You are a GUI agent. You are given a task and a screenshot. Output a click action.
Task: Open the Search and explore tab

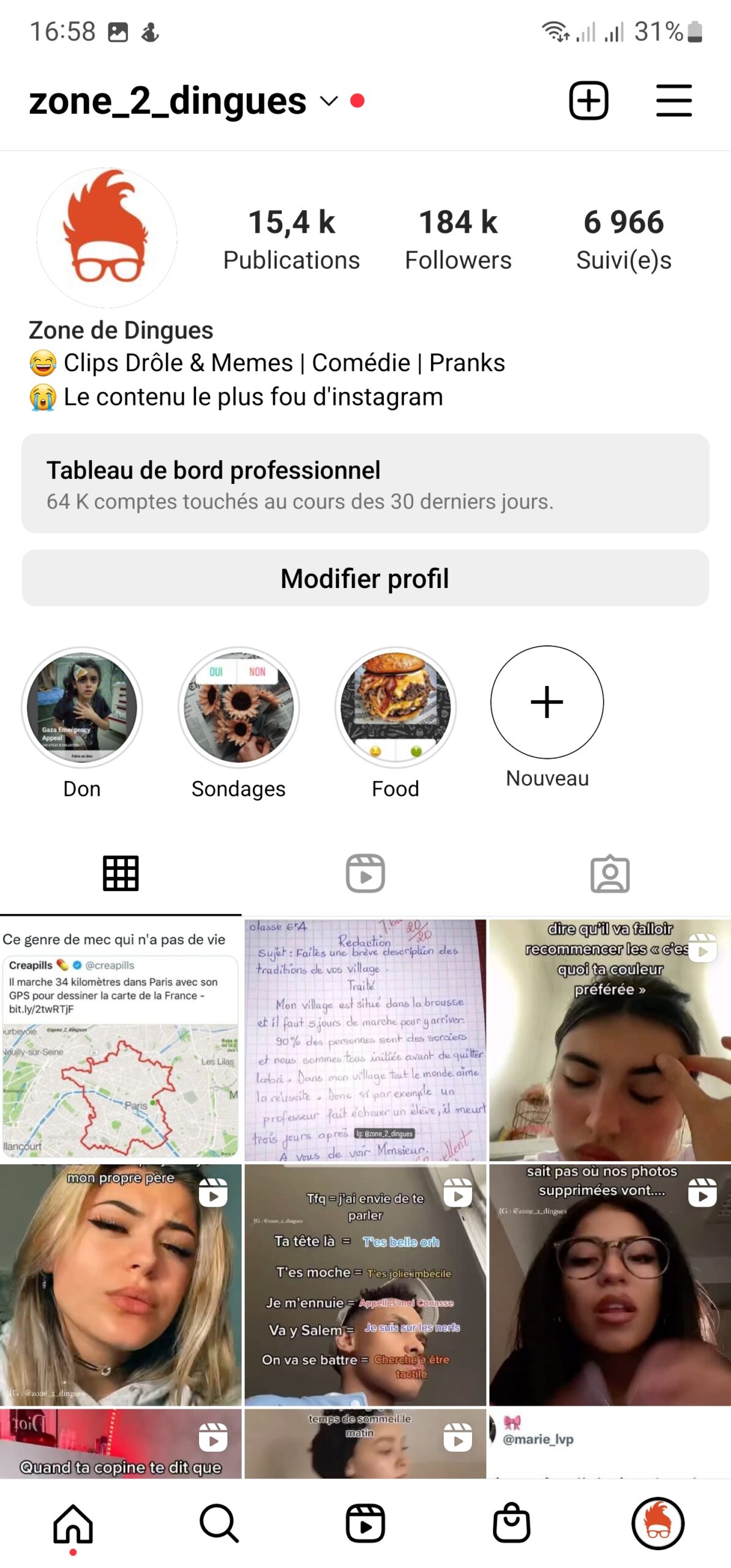[x=219, y=1523]
